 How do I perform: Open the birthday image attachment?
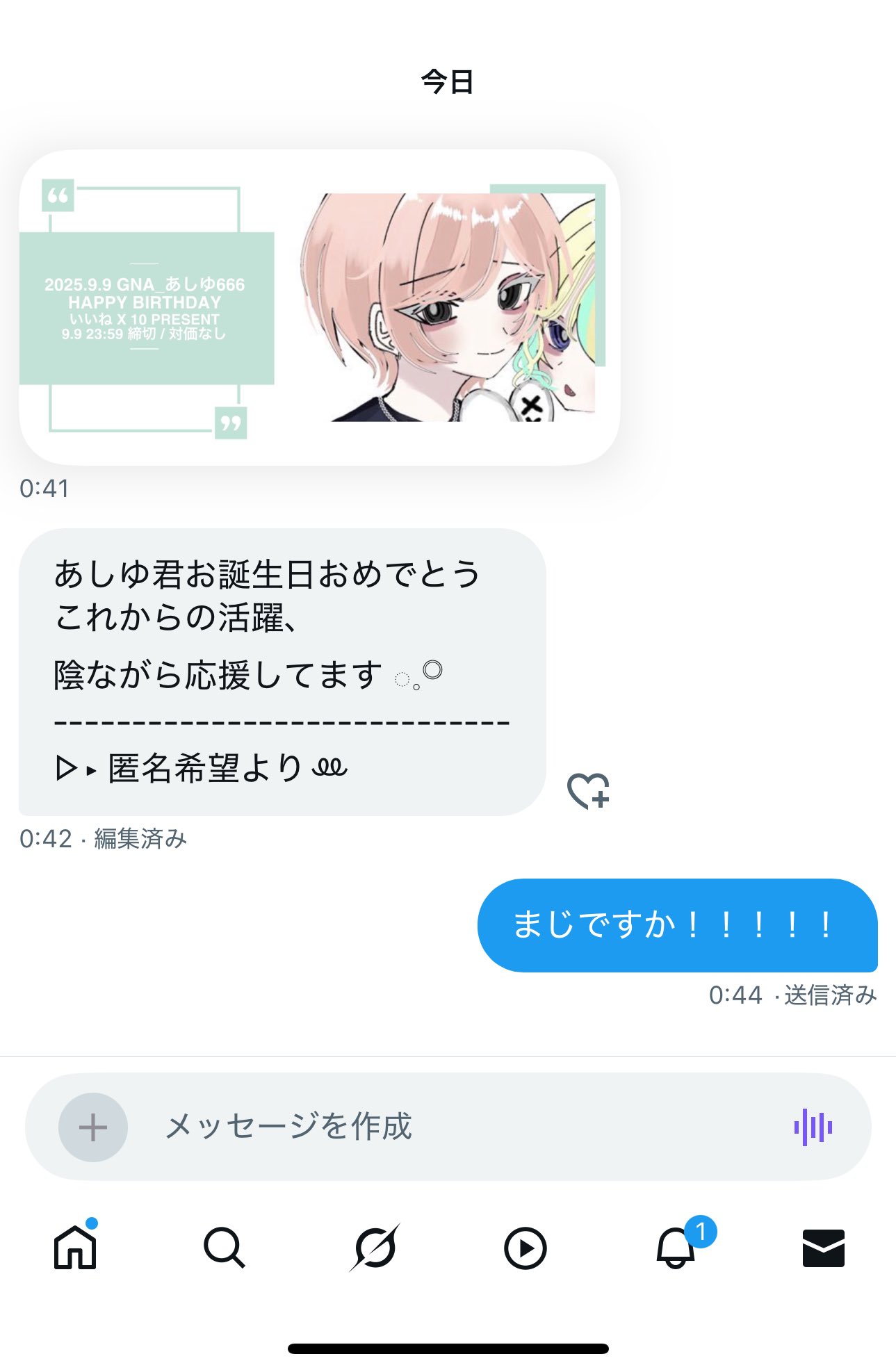[x=319, y=307]
